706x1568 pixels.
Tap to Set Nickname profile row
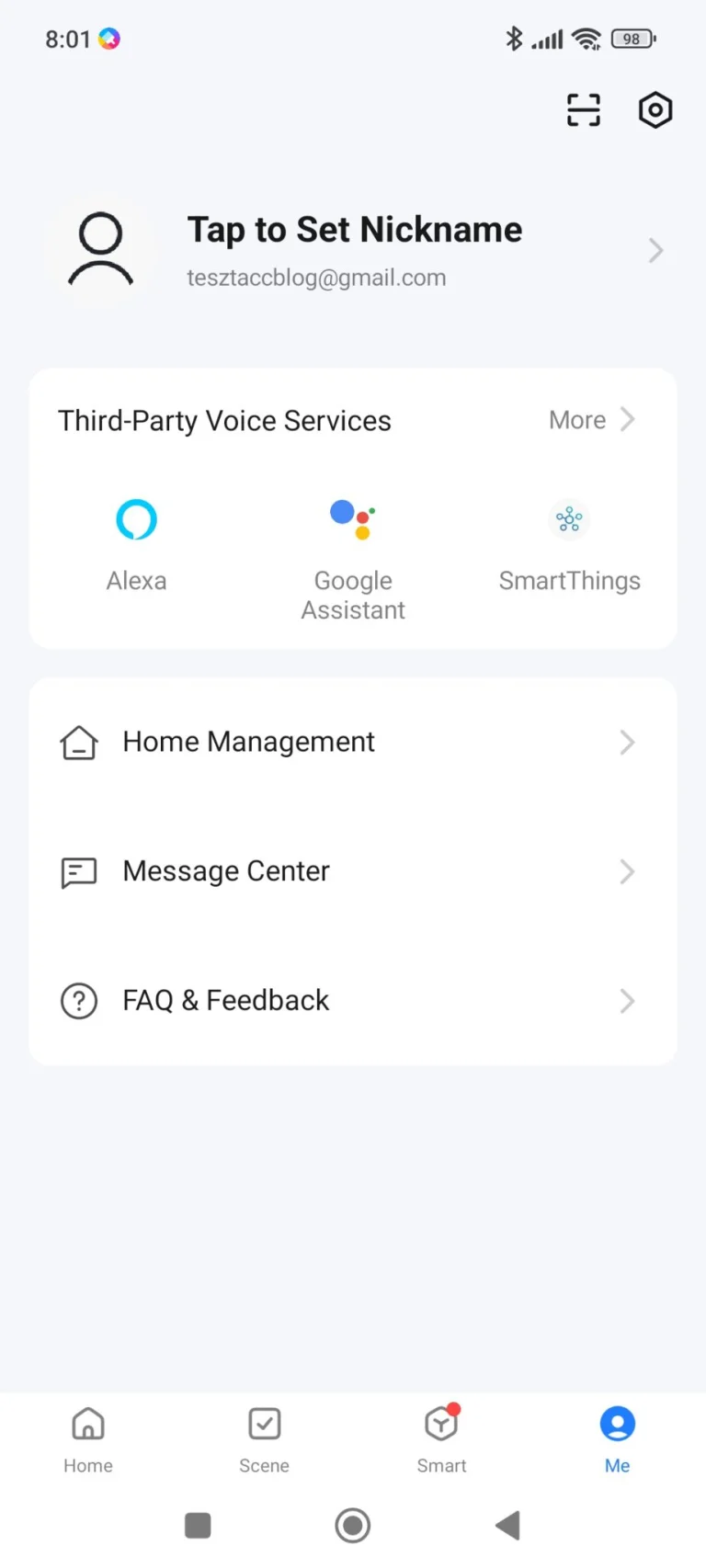click(x=354, y=250)
